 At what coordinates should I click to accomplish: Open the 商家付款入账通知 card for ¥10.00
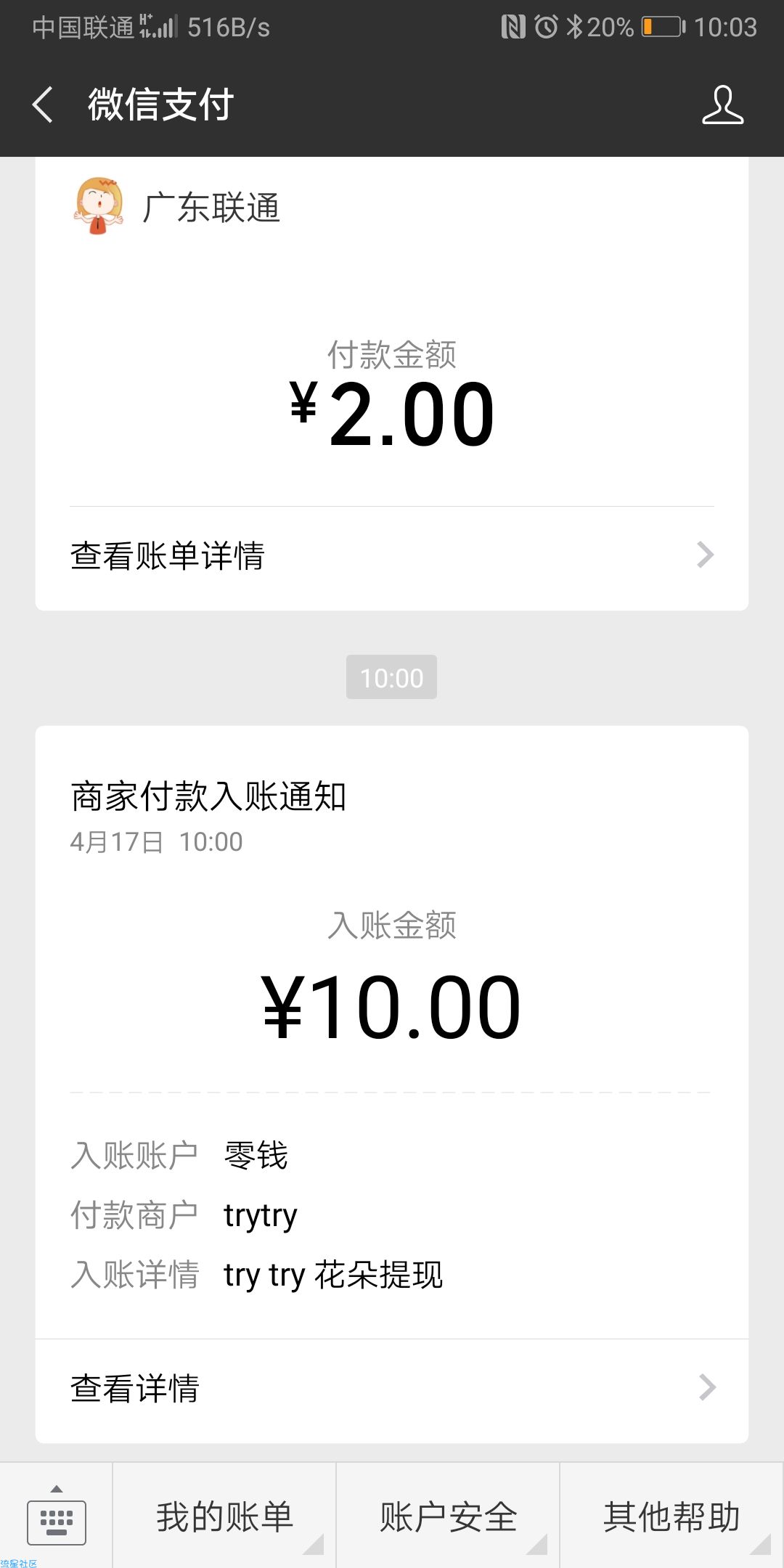click(x=392, y=1032)
